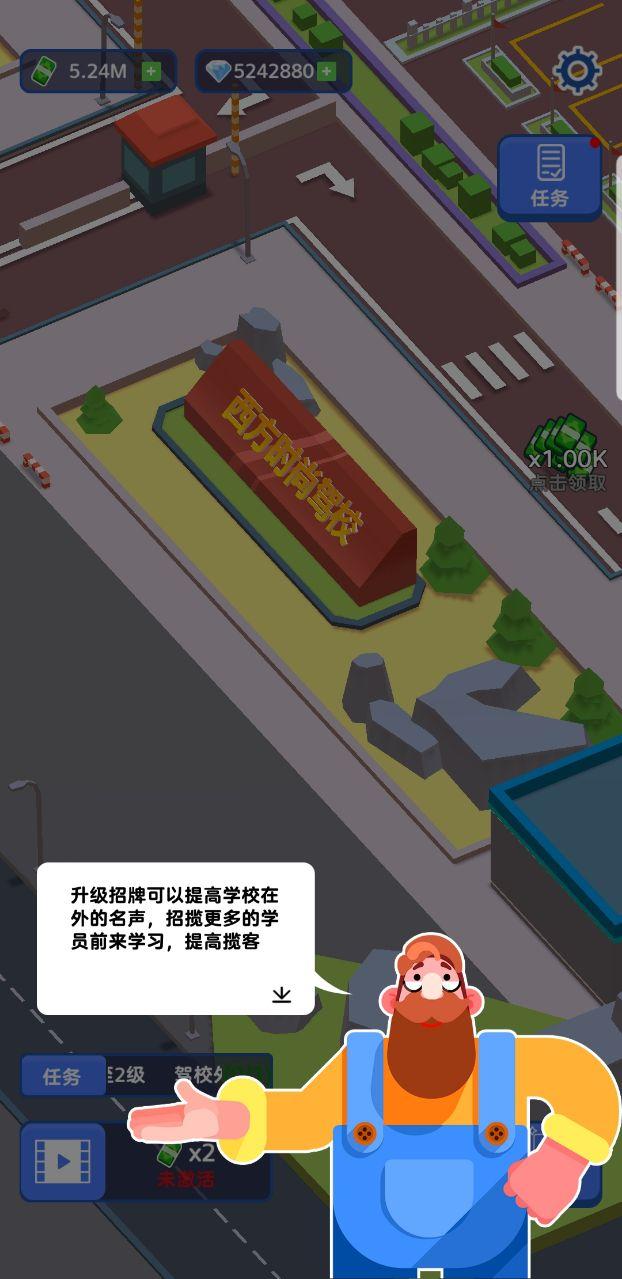This screenshot has height=1279, width=622.
Task: Open the settings gear
Action: [x=577, y=70]
